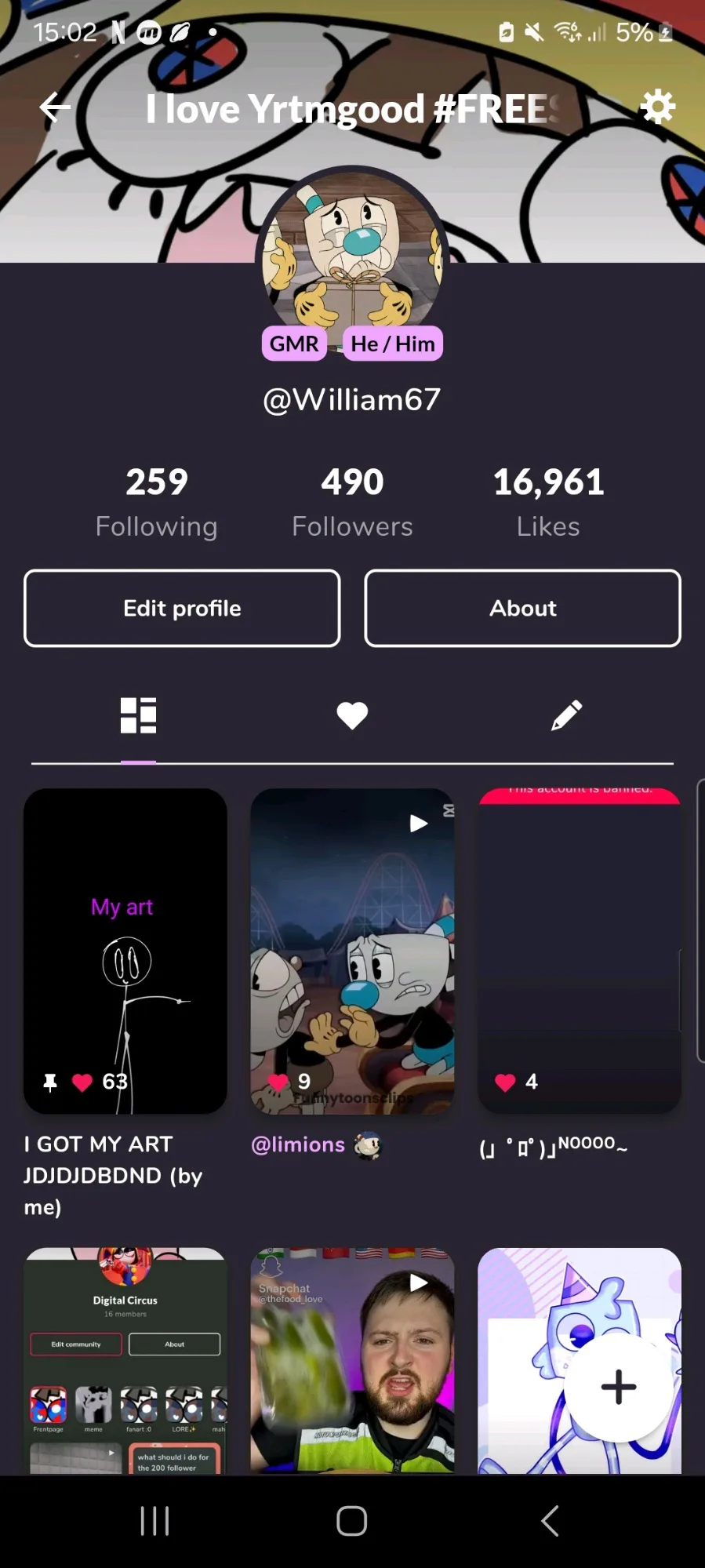The image size is (705, 1568).
Task: Create a new post with plus button
Action: [x=618, y=1387]
